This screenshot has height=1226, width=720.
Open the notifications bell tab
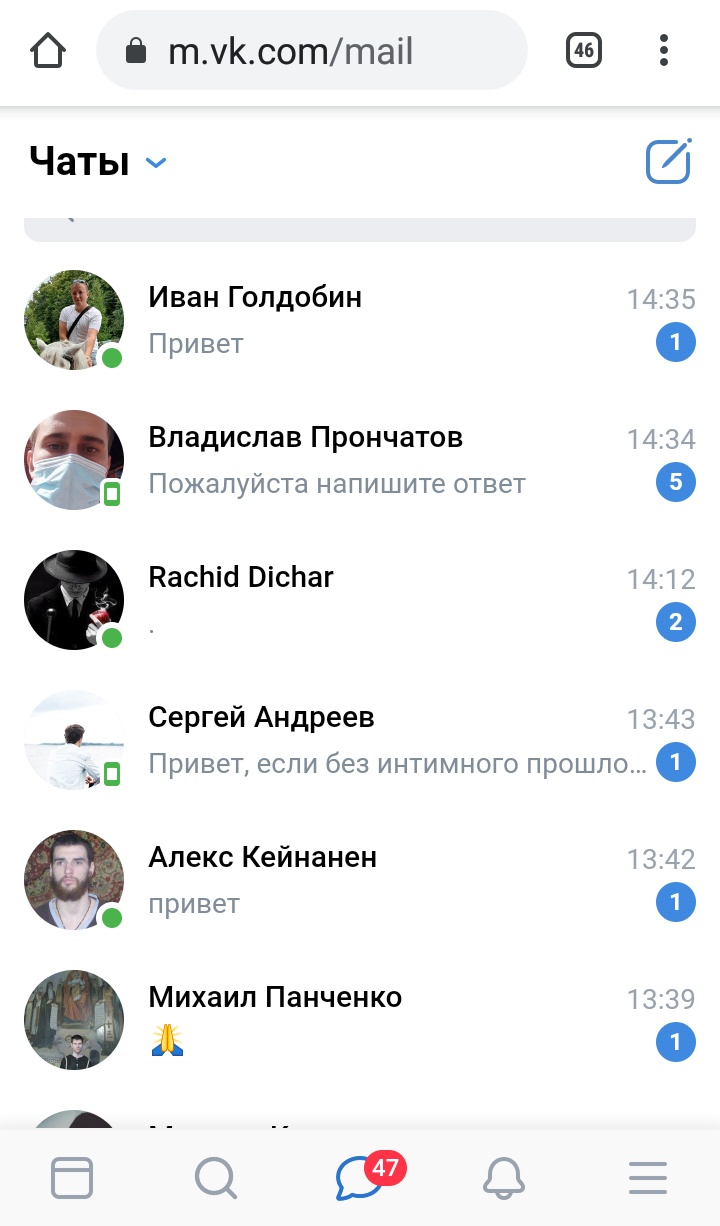504,1178
